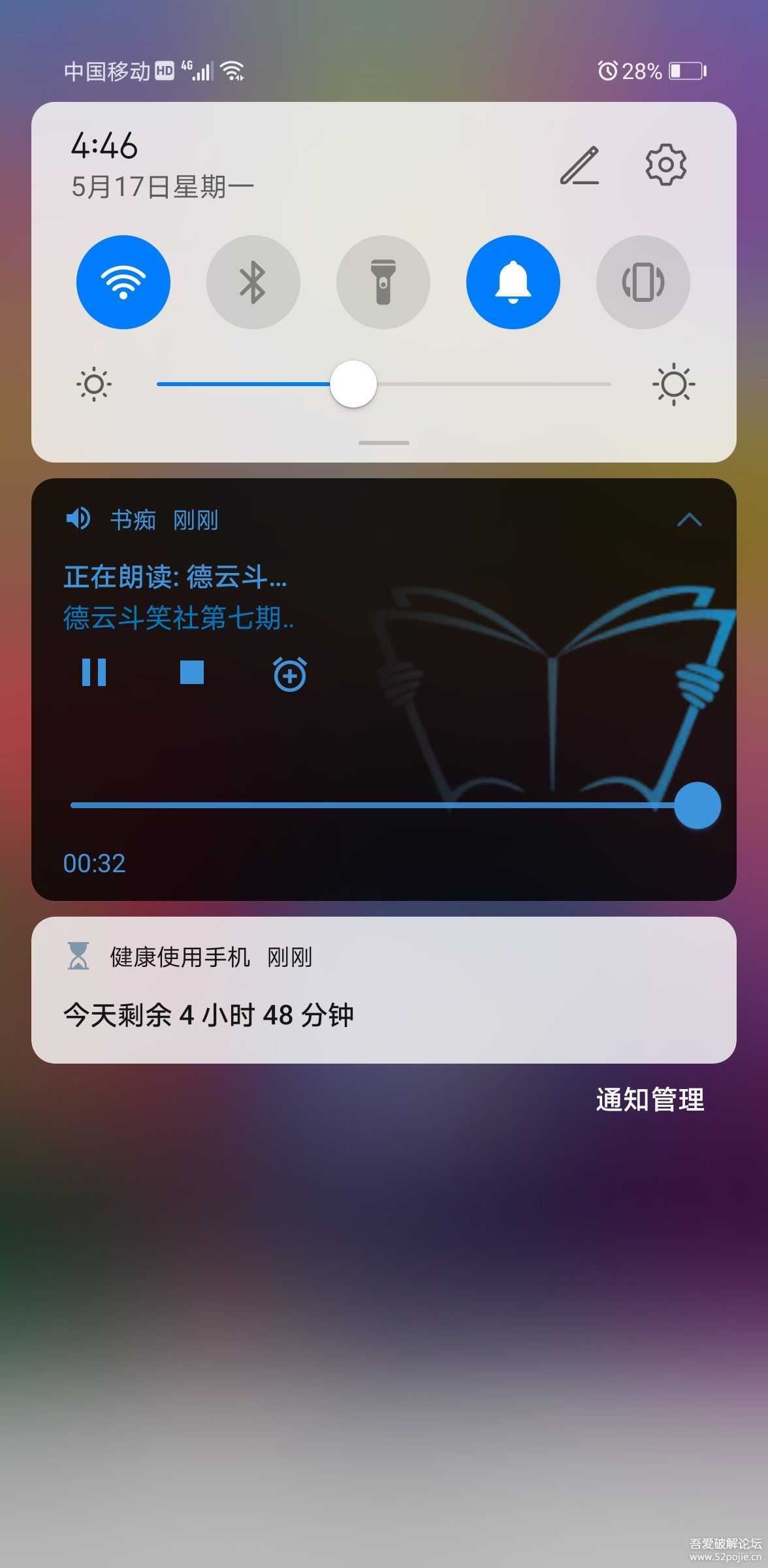Open system Settings from the gear icon

[665, 165]
